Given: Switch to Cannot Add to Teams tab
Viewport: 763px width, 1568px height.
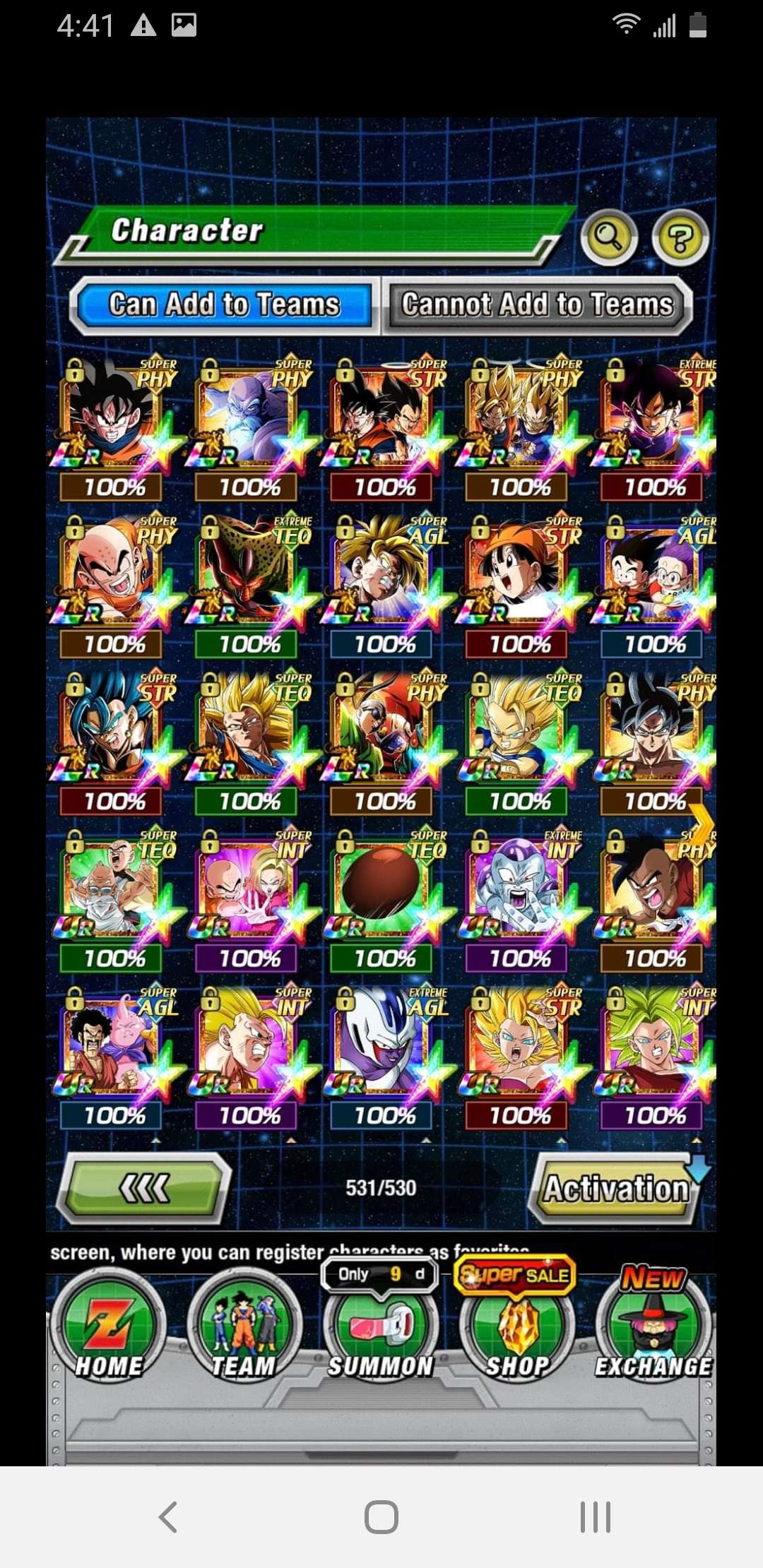Looking at the screenshot, I should (x=538, y=305).
